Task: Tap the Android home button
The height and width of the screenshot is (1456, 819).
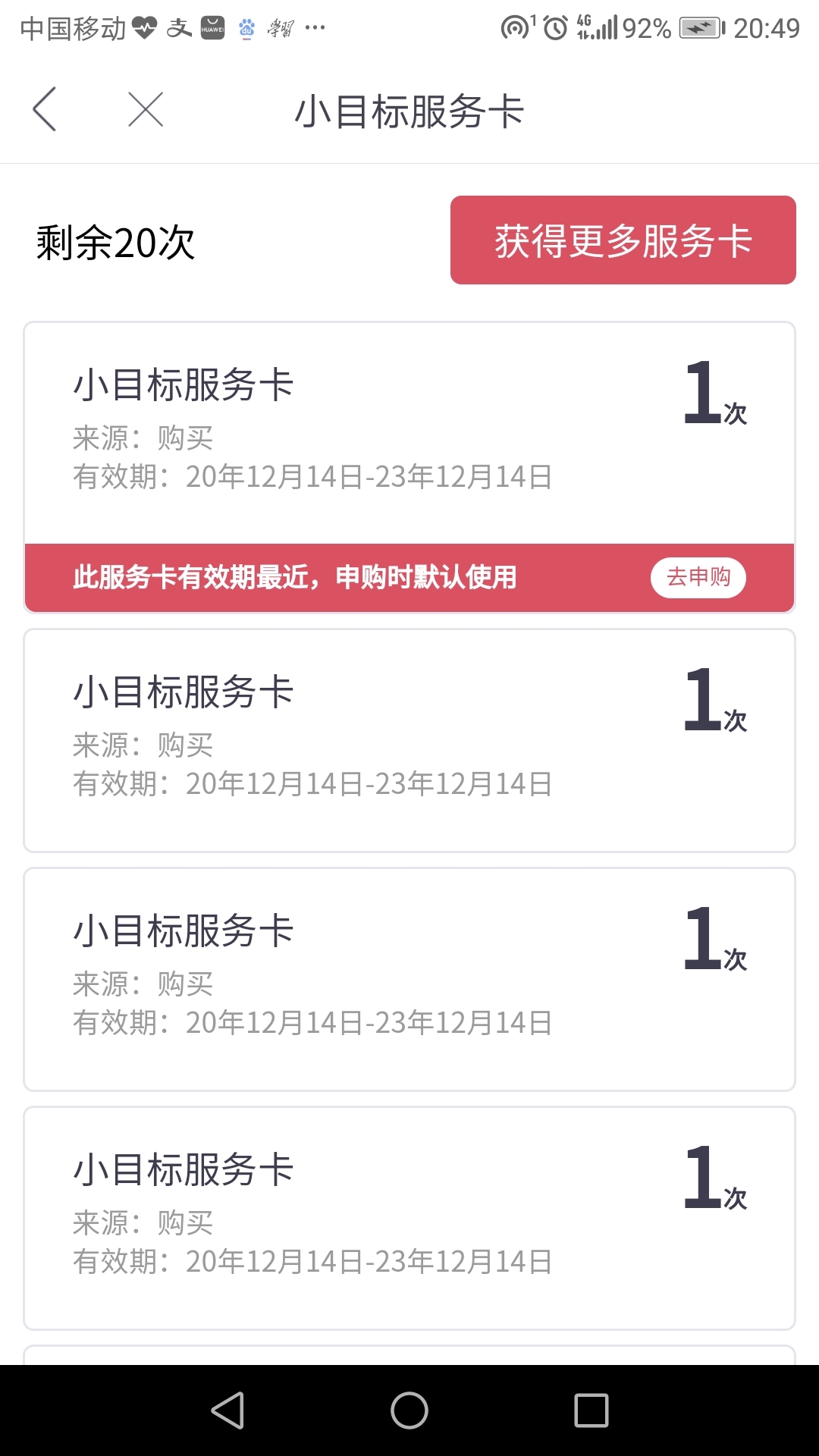Action: [x=409, y=1410]
